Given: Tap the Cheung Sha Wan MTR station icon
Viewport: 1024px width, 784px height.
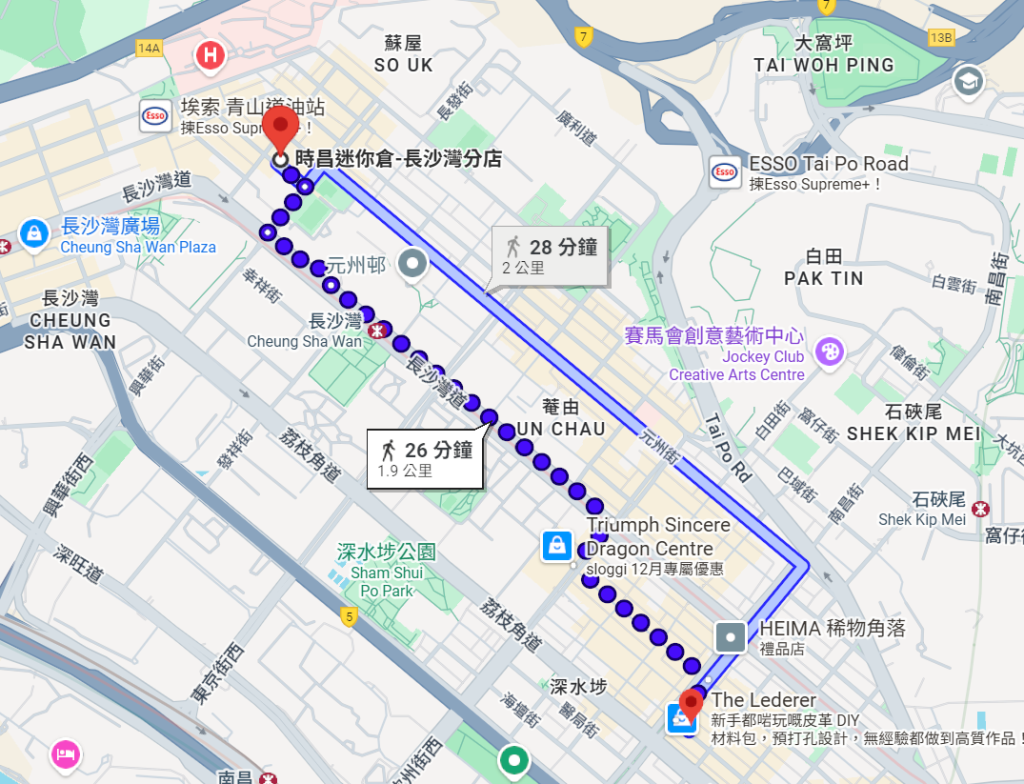Looking at the screenshot, I should (x=379, y=329).
